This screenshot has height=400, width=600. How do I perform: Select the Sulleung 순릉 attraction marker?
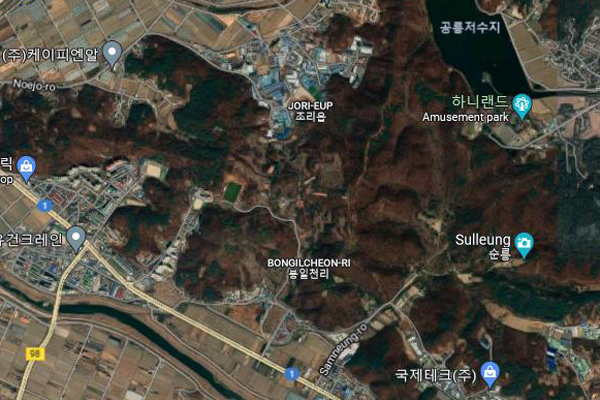(x=524, y=243)
